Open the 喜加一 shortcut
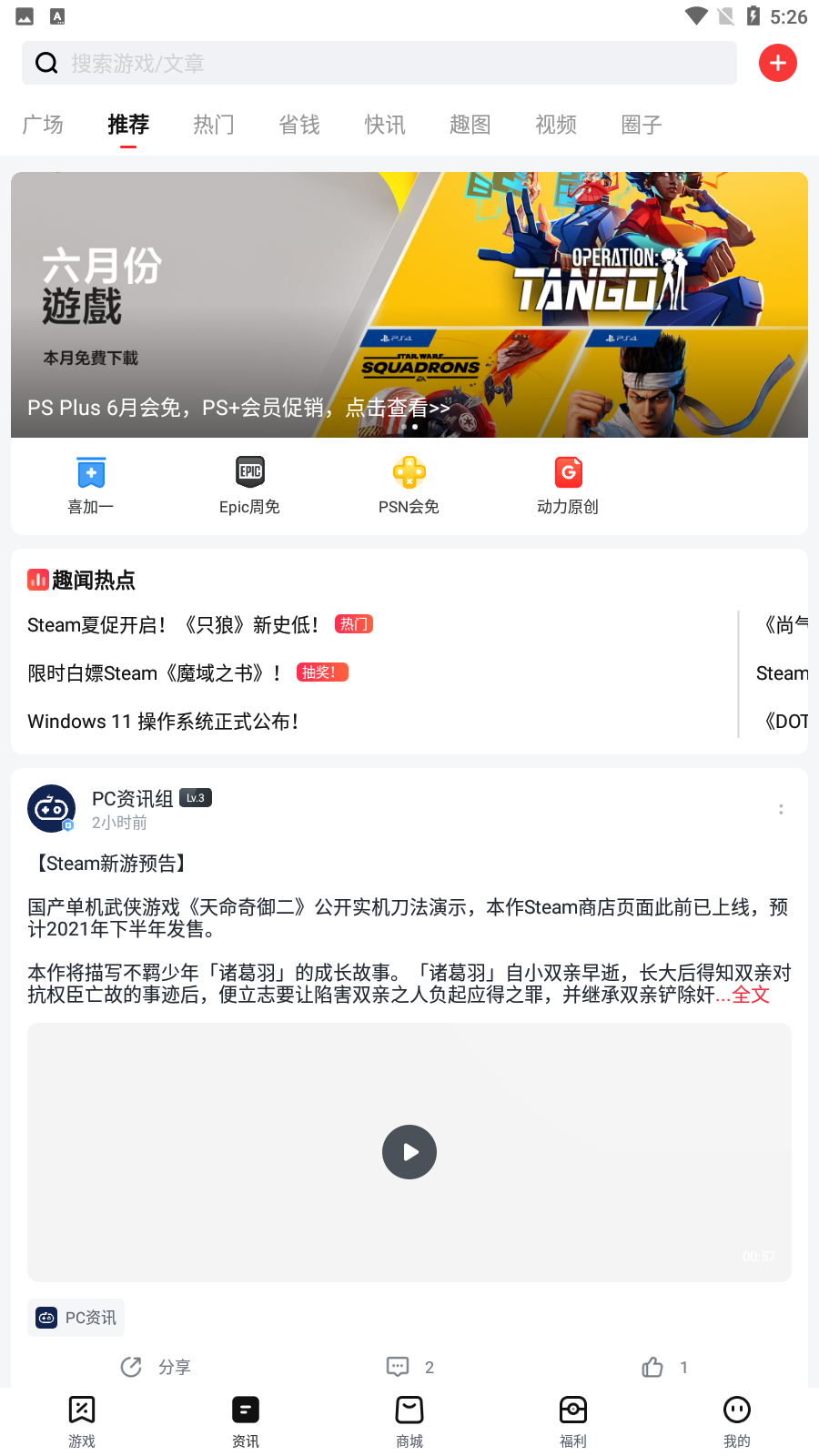The image size is (819, 1456). pyautogui.click(x=91, y=487)
